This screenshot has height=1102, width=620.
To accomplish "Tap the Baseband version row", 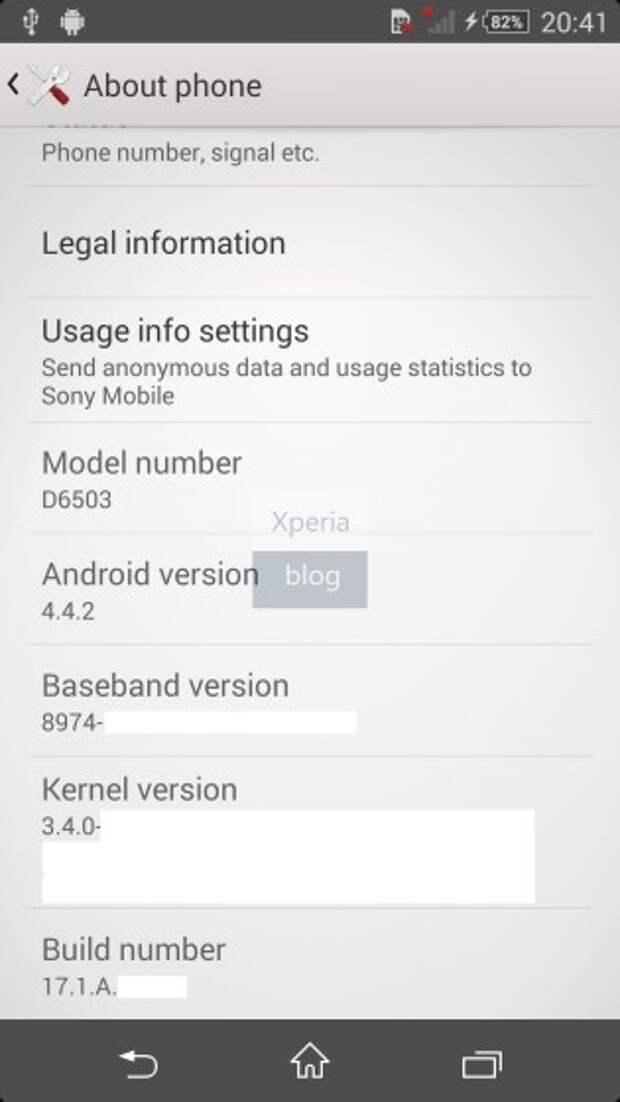I will point(310,700).
